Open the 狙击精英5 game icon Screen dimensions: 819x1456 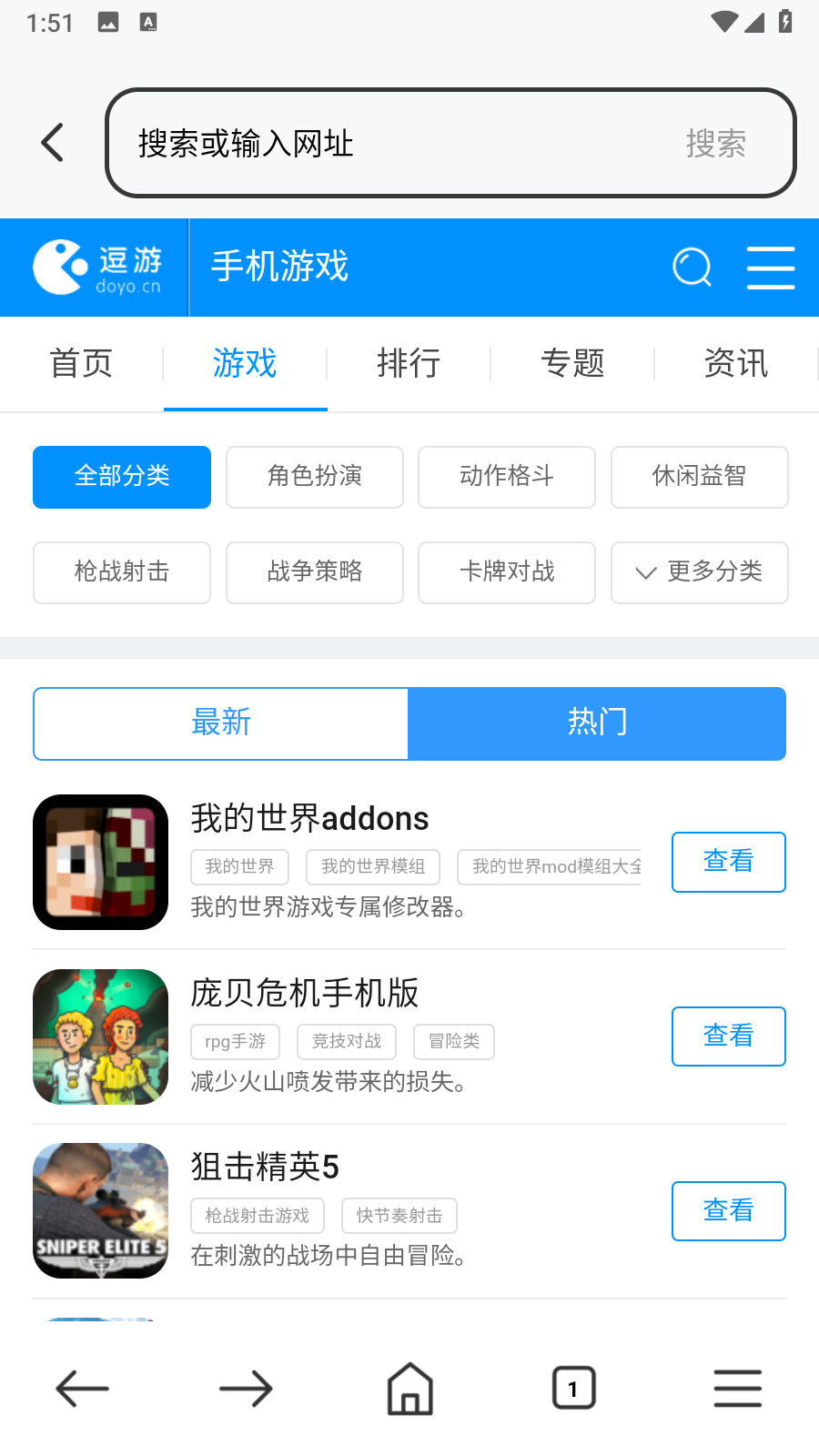tap(101, 1210)
